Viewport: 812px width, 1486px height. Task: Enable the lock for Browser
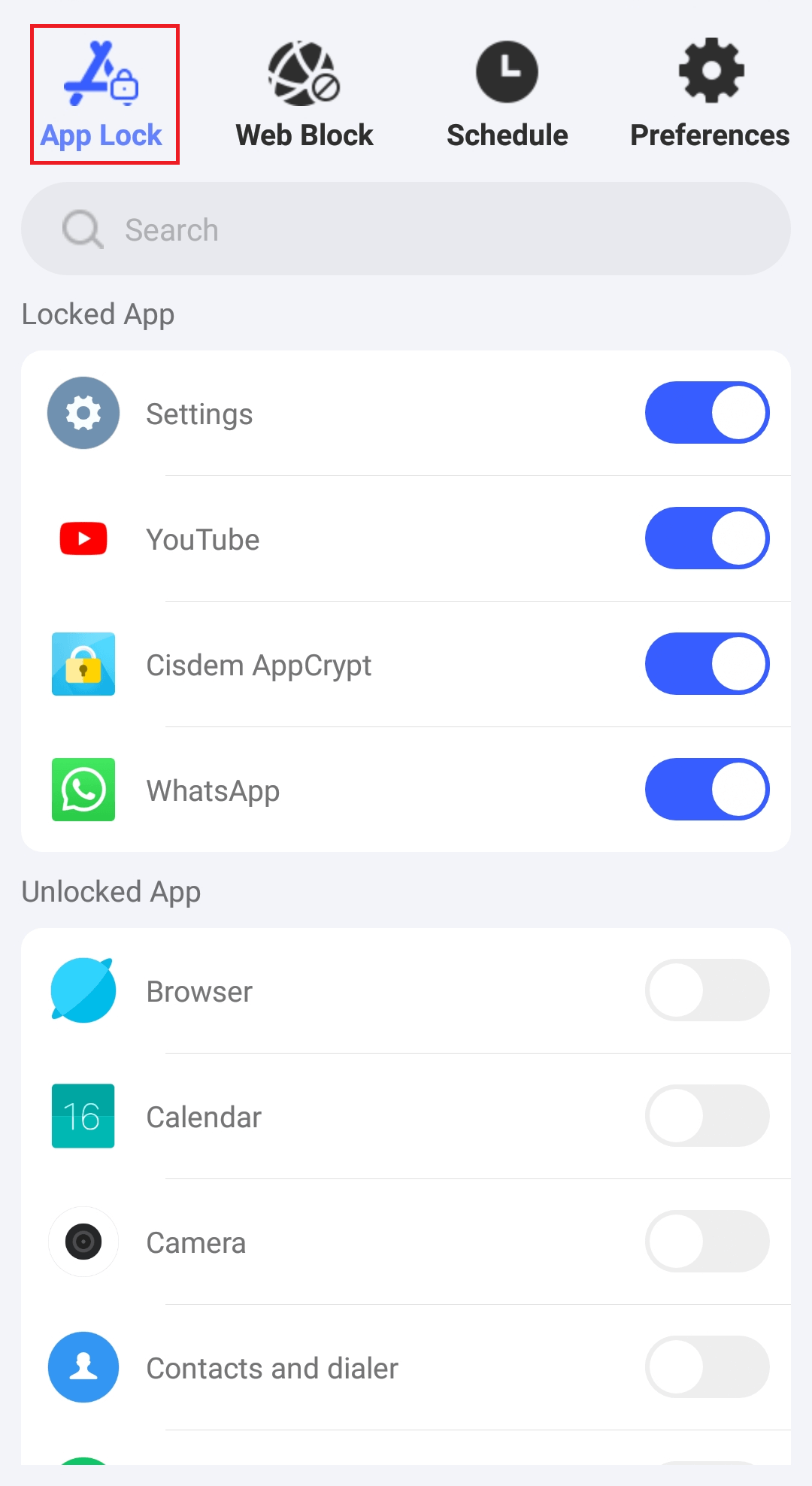click(x=707, y=990)
